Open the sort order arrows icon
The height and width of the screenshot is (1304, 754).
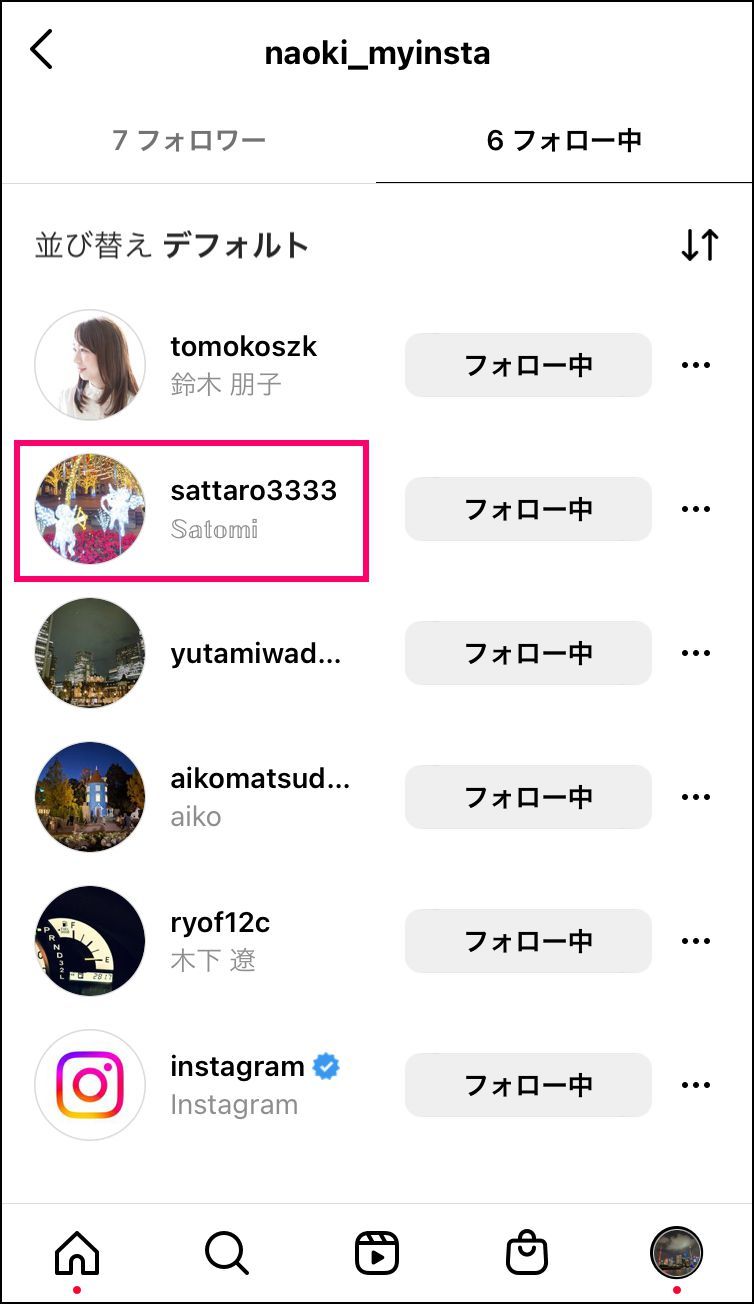coord(699,245)
